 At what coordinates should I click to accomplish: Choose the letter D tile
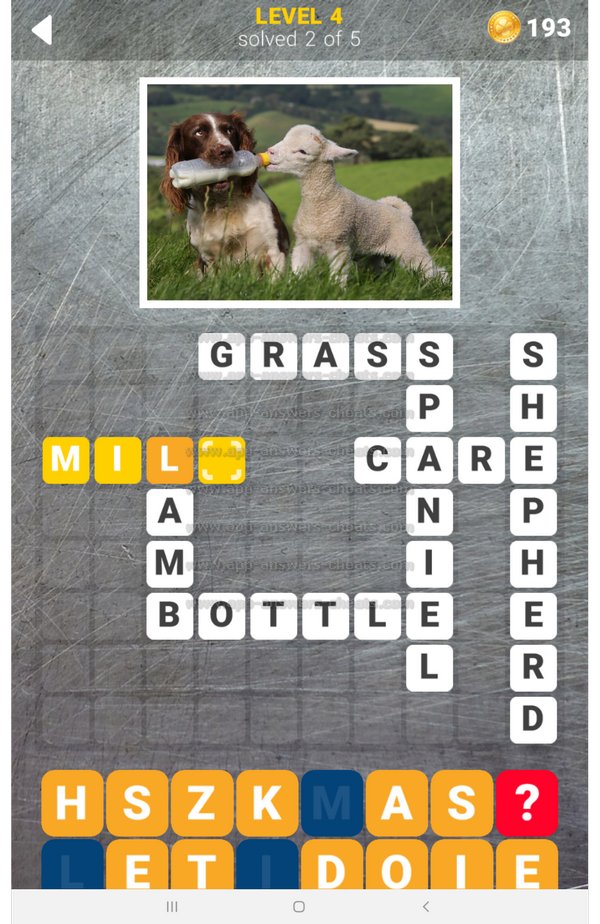(x=332, y=866)
